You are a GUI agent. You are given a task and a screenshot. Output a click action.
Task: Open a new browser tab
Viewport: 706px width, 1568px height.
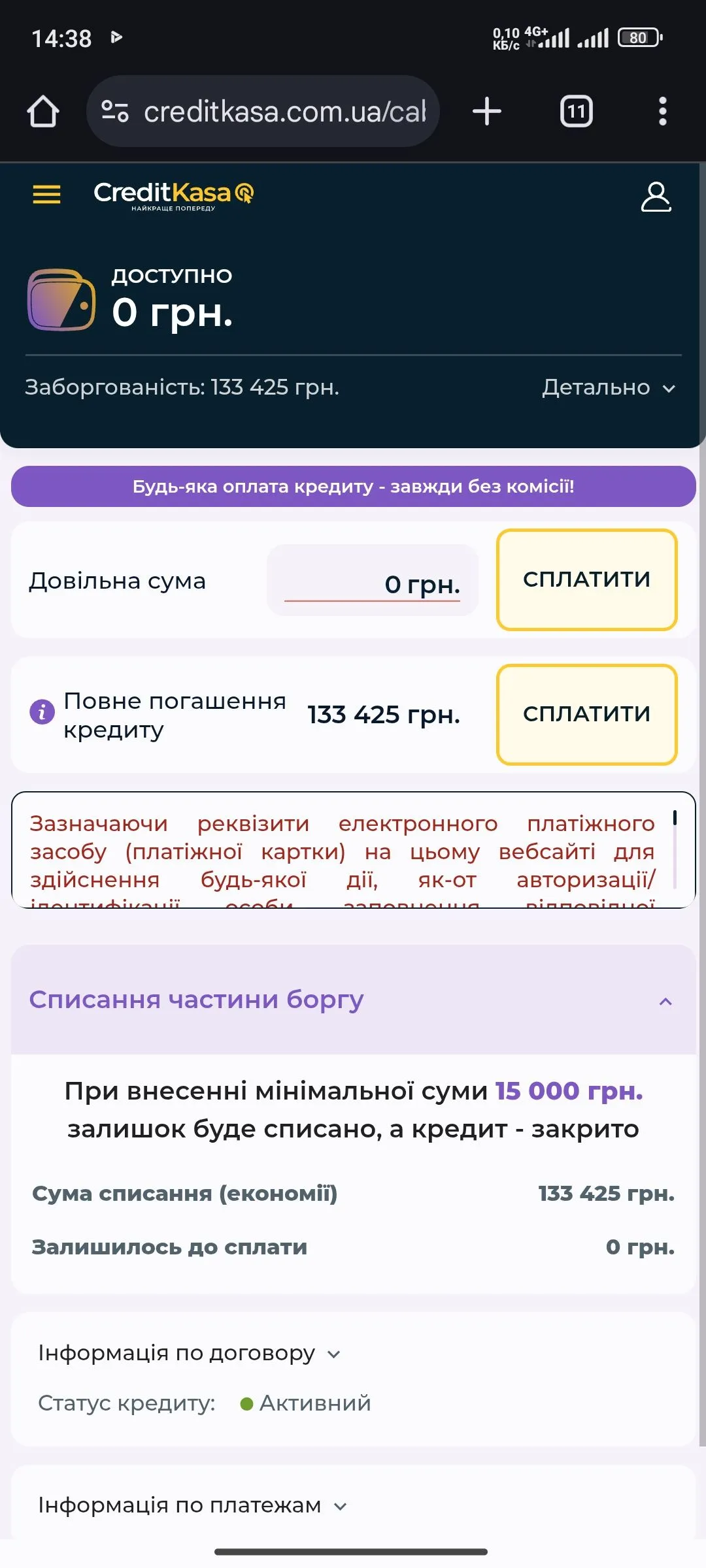pyautogui.click(x=487, y=111)
